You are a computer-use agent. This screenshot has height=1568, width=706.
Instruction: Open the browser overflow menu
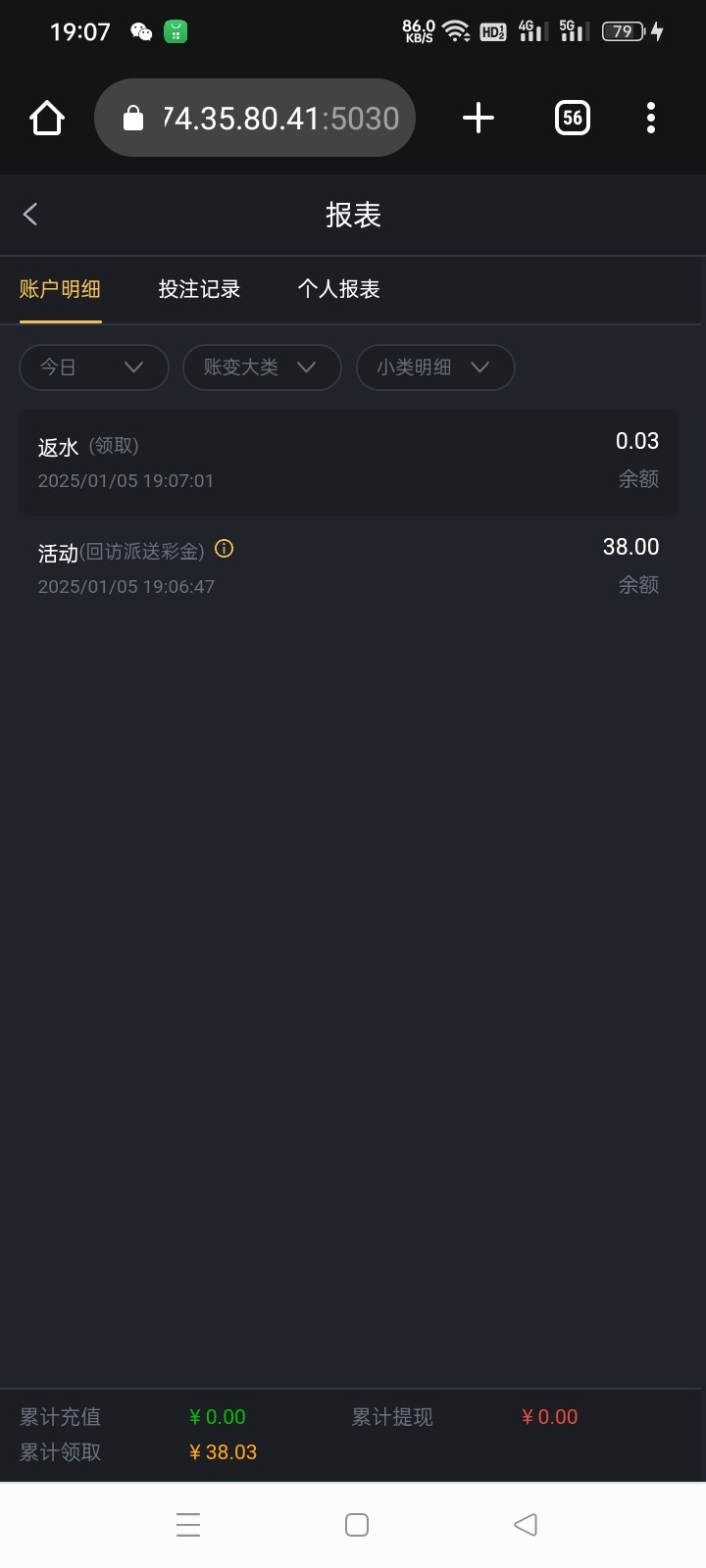(651, 119)
